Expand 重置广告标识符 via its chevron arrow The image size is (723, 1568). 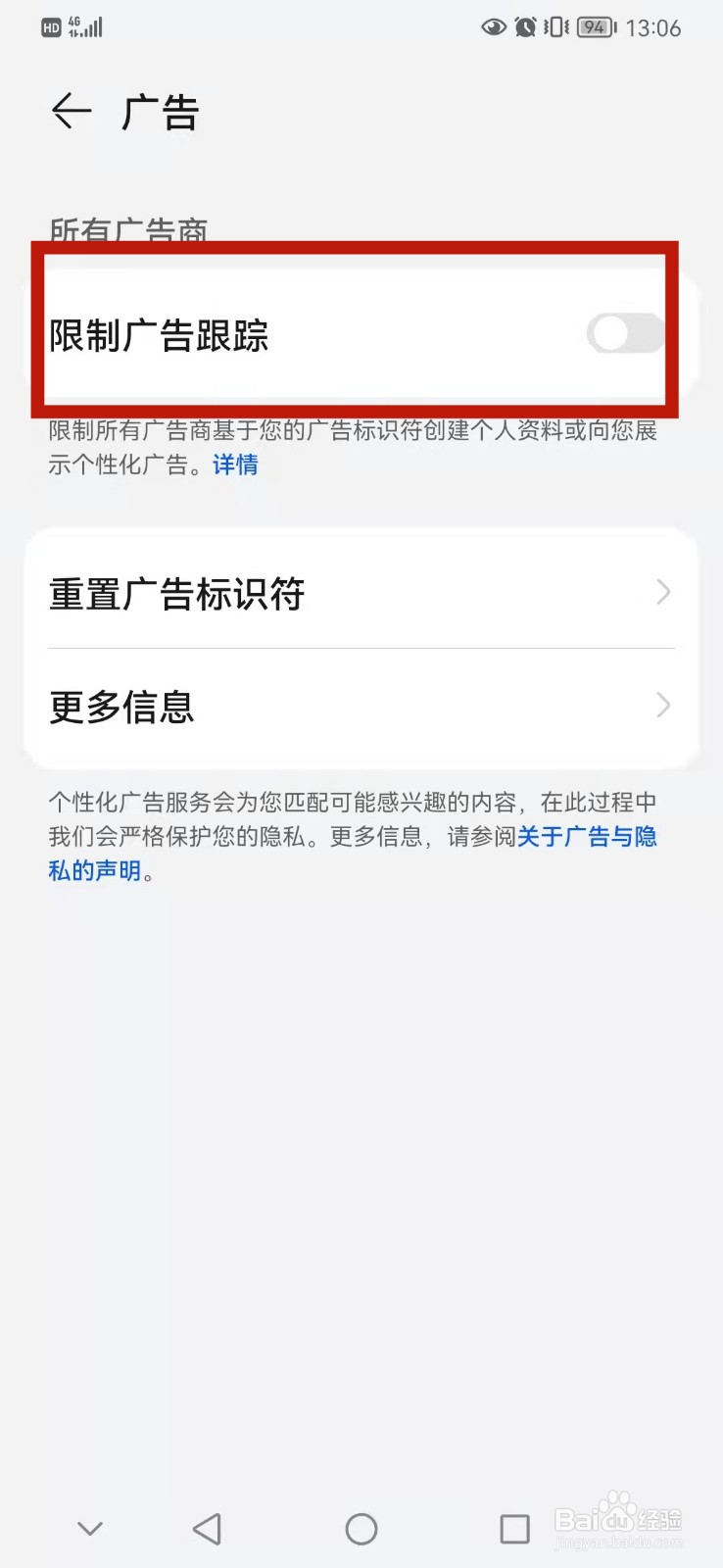663,593
